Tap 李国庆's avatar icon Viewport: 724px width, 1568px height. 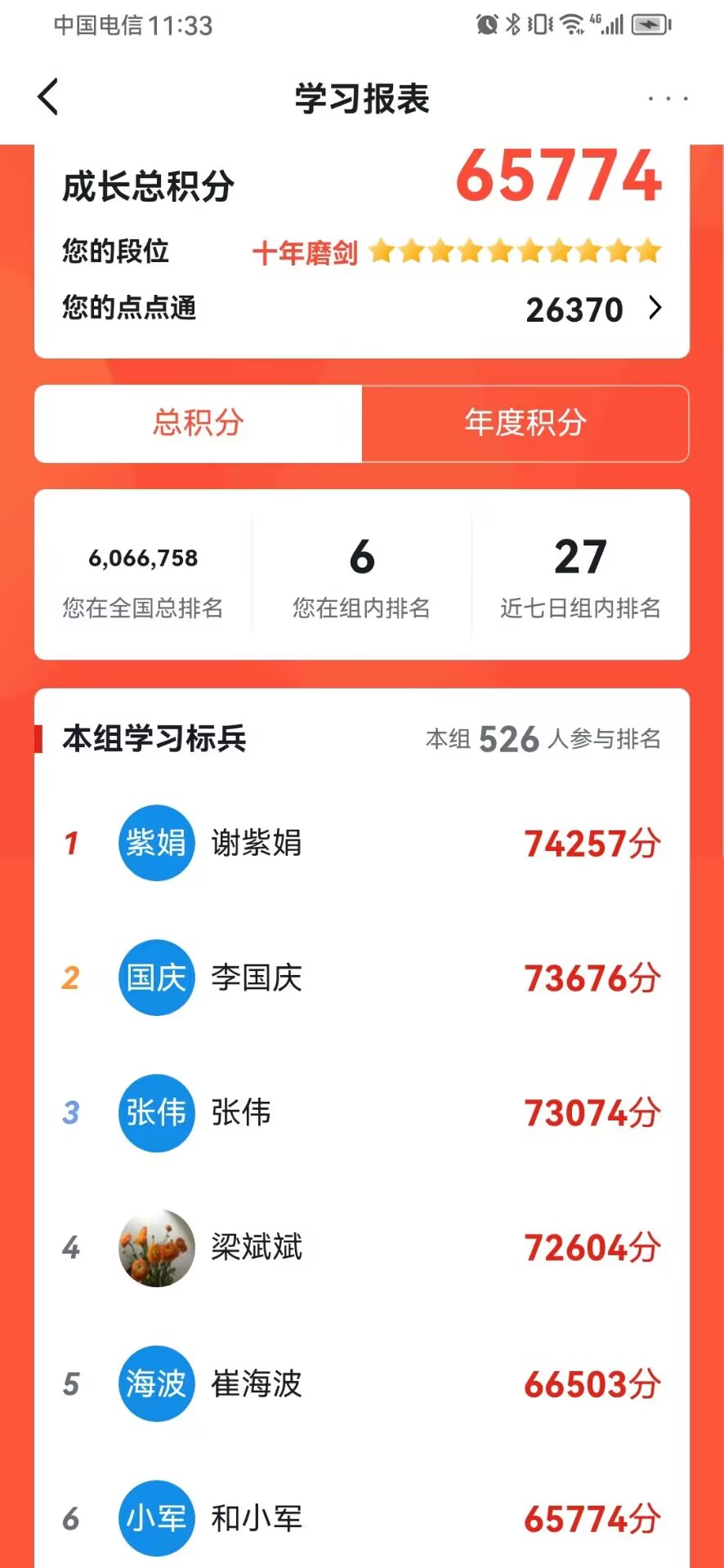click(x=156, y=978)
